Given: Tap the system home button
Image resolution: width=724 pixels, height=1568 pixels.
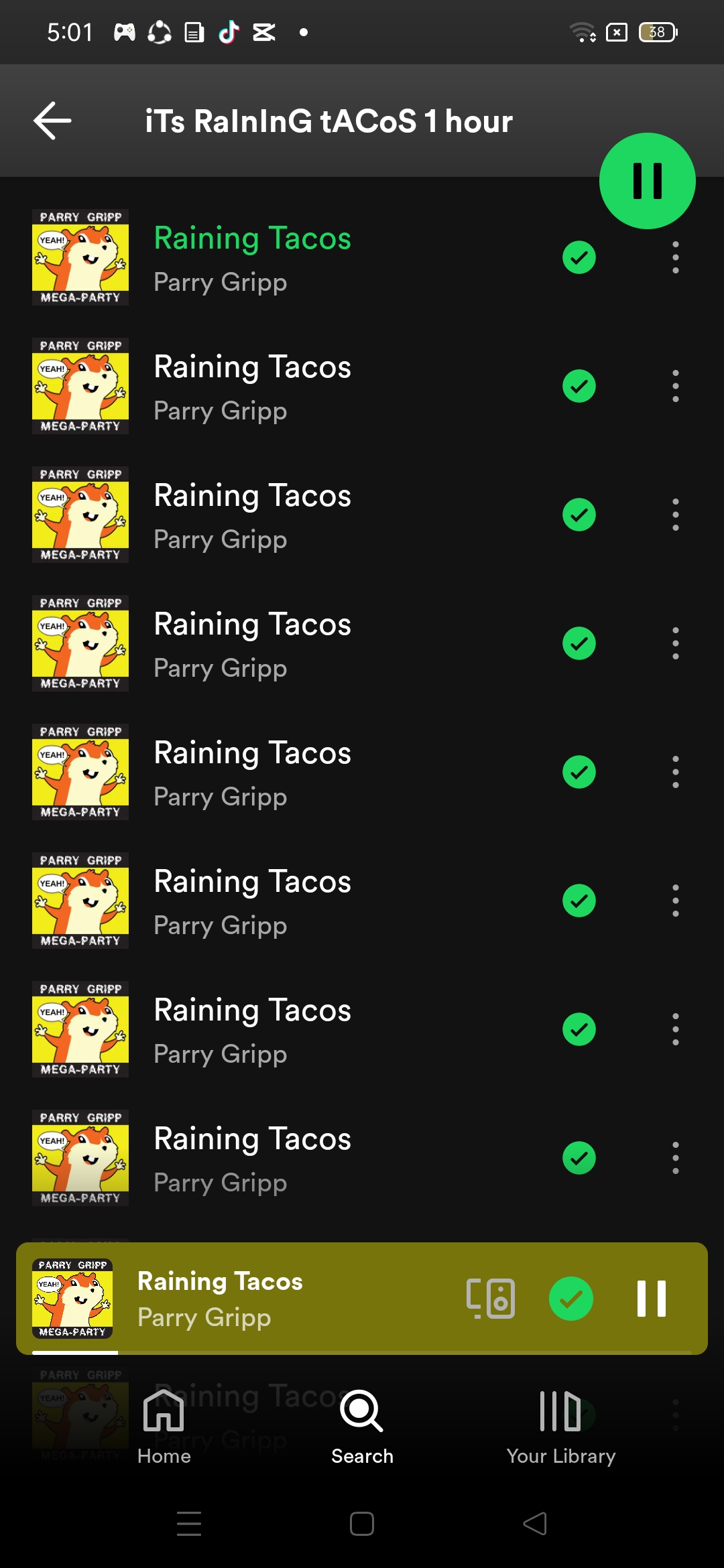Looking at the screenshot, I should click(362, 1524).
